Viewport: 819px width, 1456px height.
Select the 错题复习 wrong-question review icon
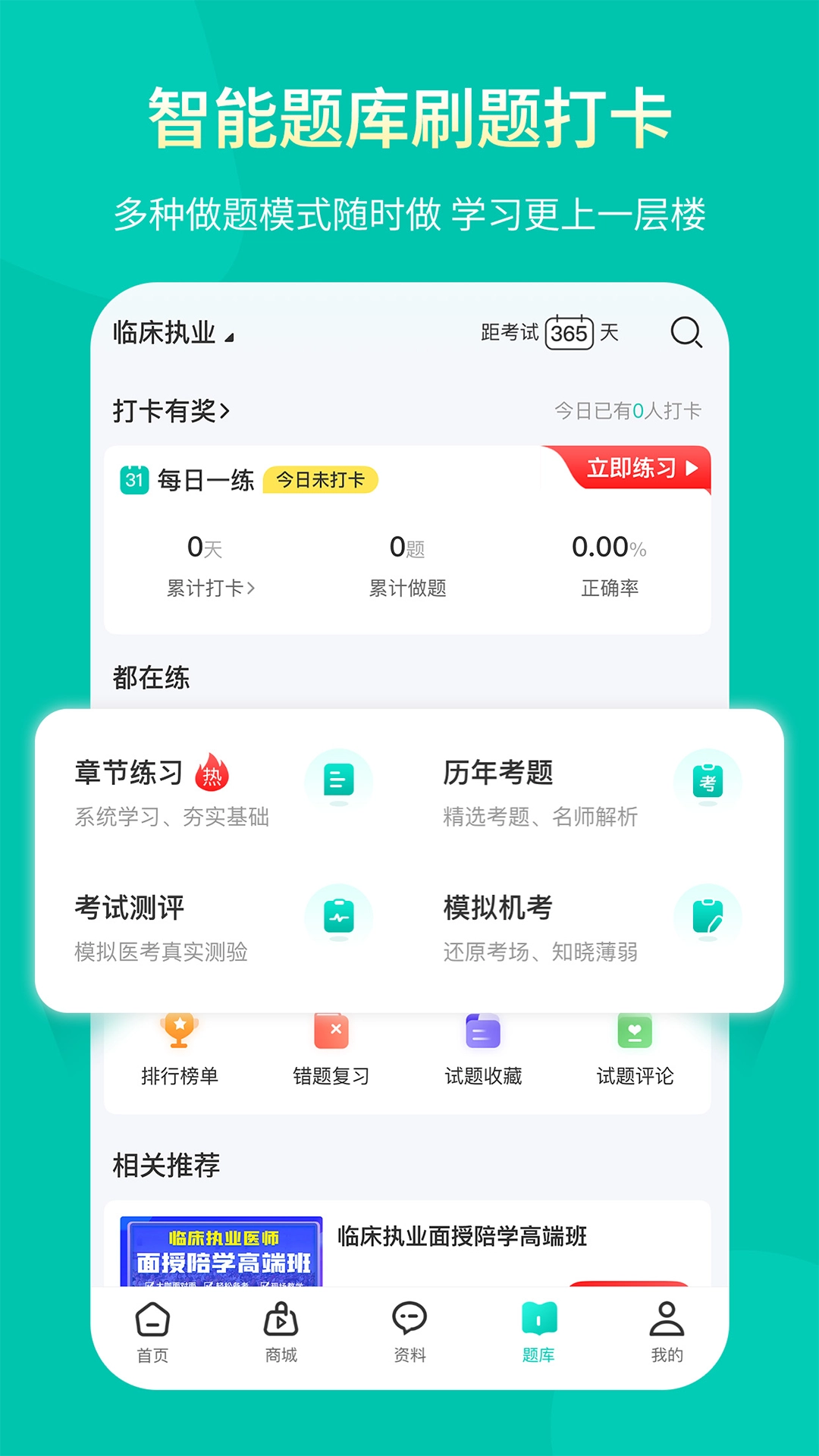[332, 1031]
